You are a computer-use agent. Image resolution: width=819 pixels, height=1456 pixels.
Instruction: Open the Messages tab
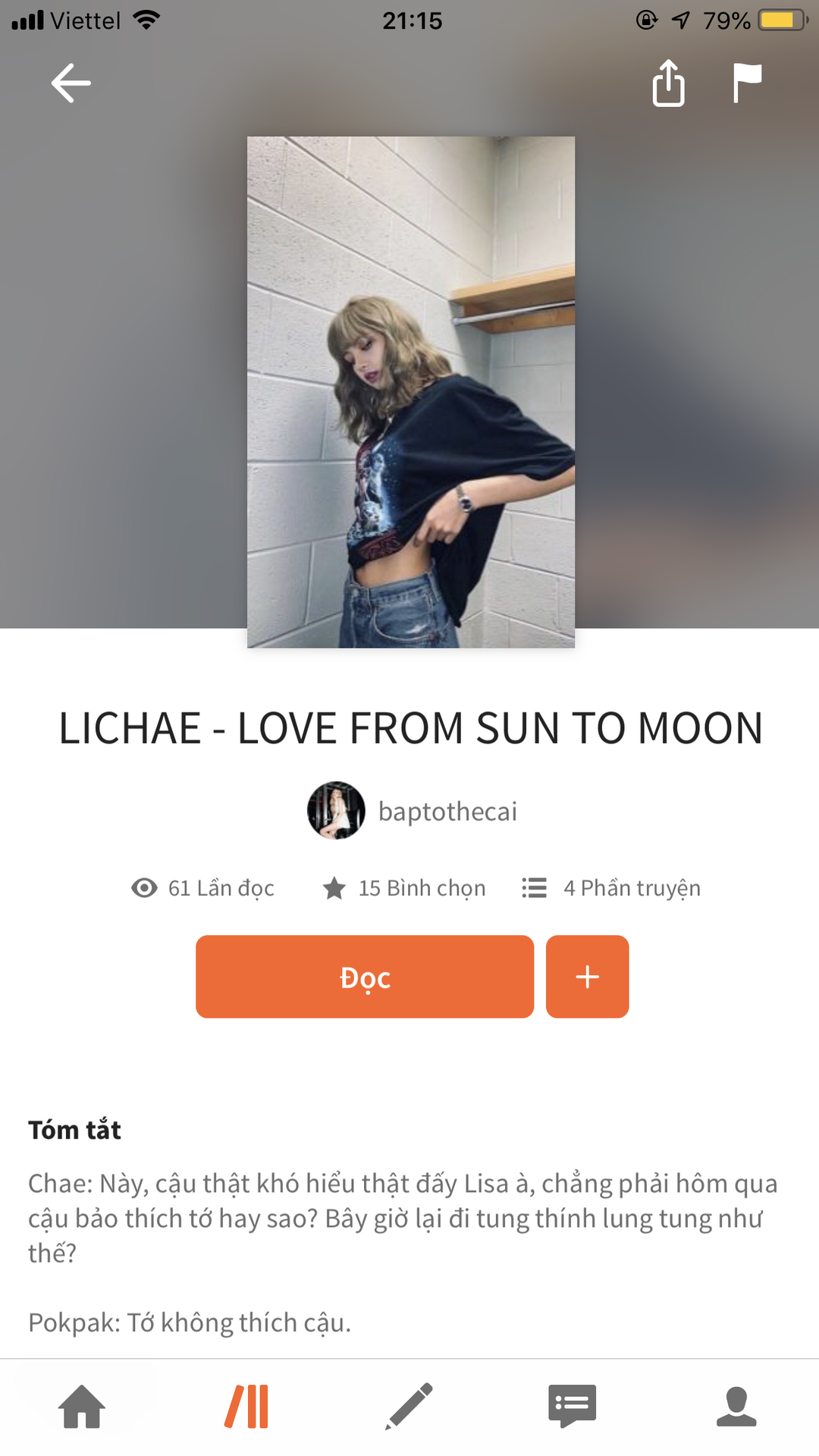(573, 1407)
